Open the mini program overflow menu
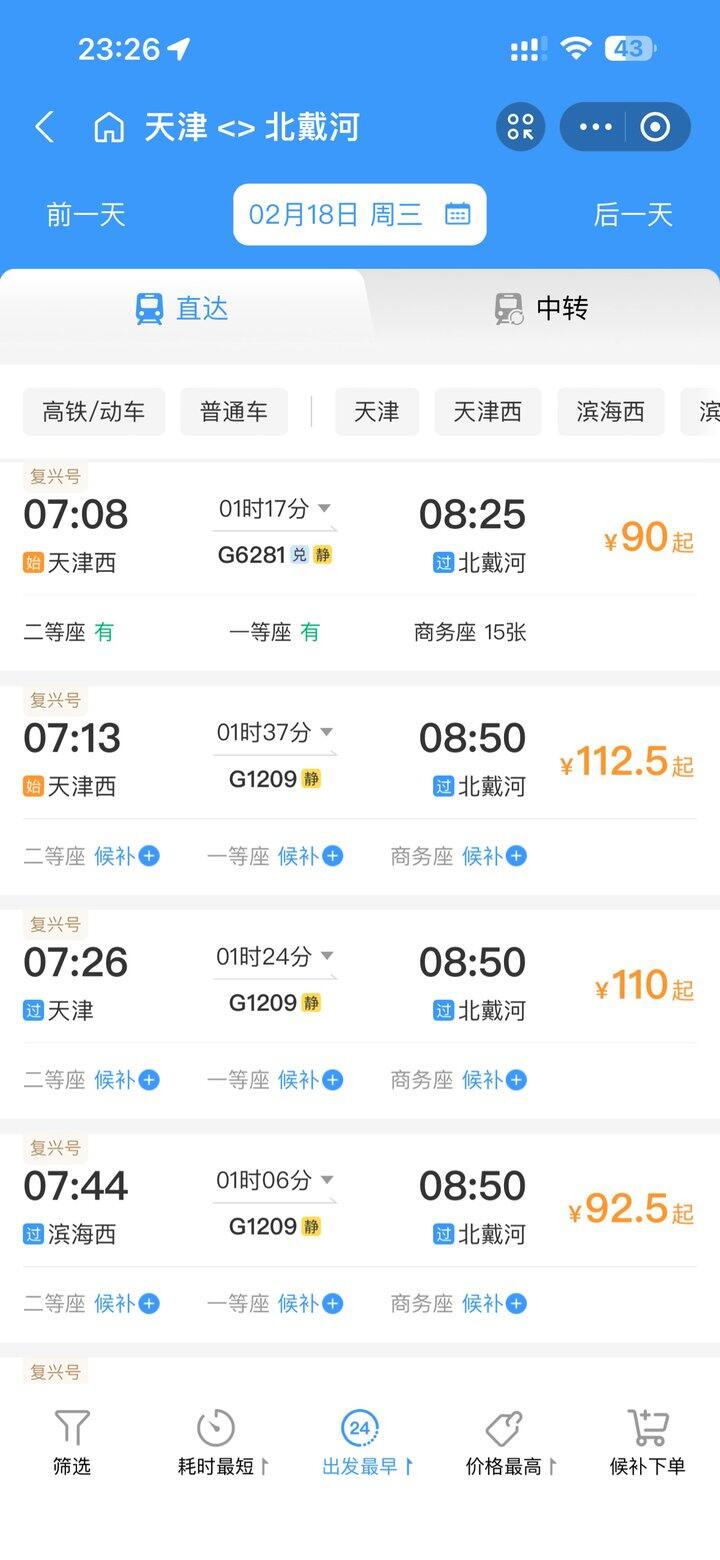The image size is (720, 1560). point(595,127)
